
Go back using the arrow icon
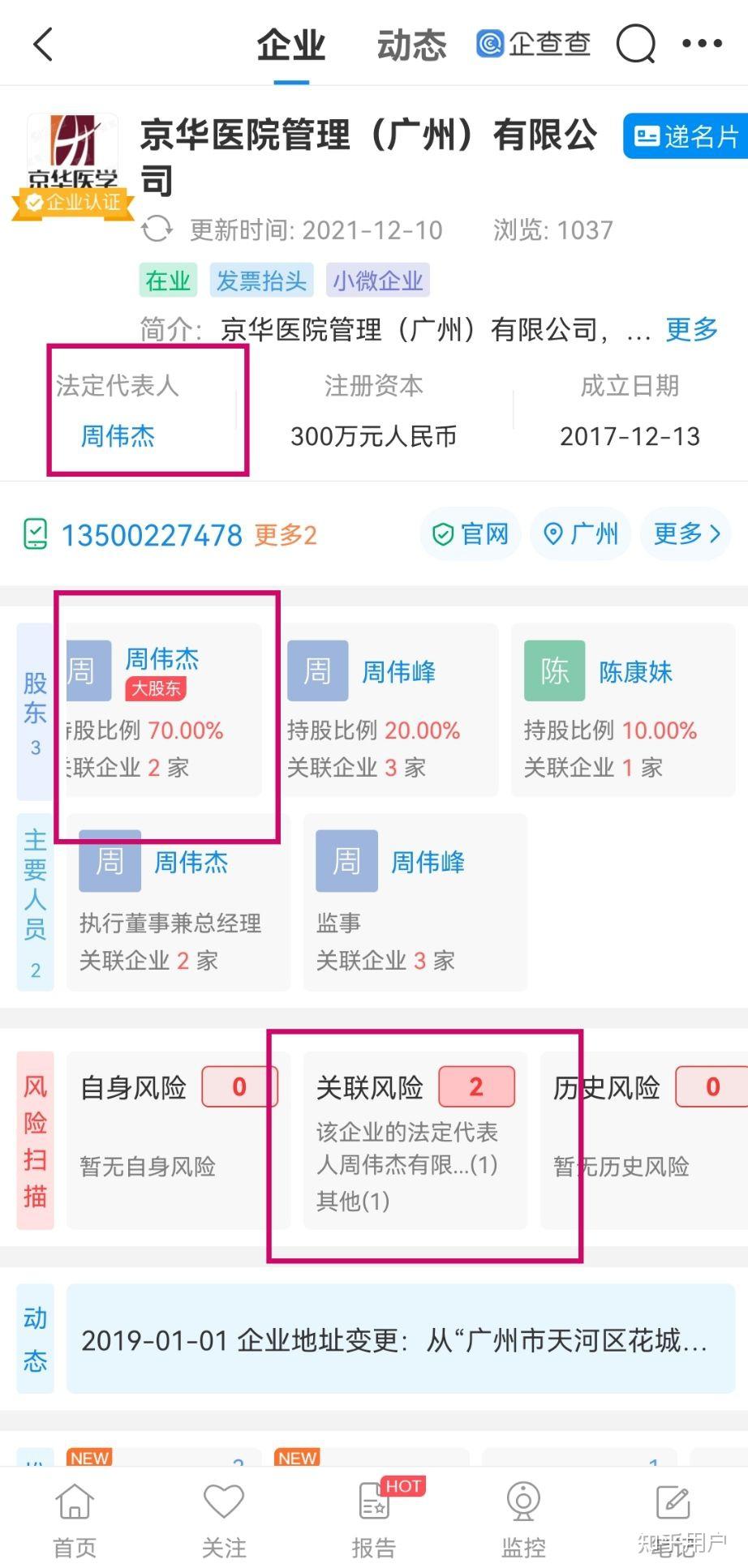[44, 45]
